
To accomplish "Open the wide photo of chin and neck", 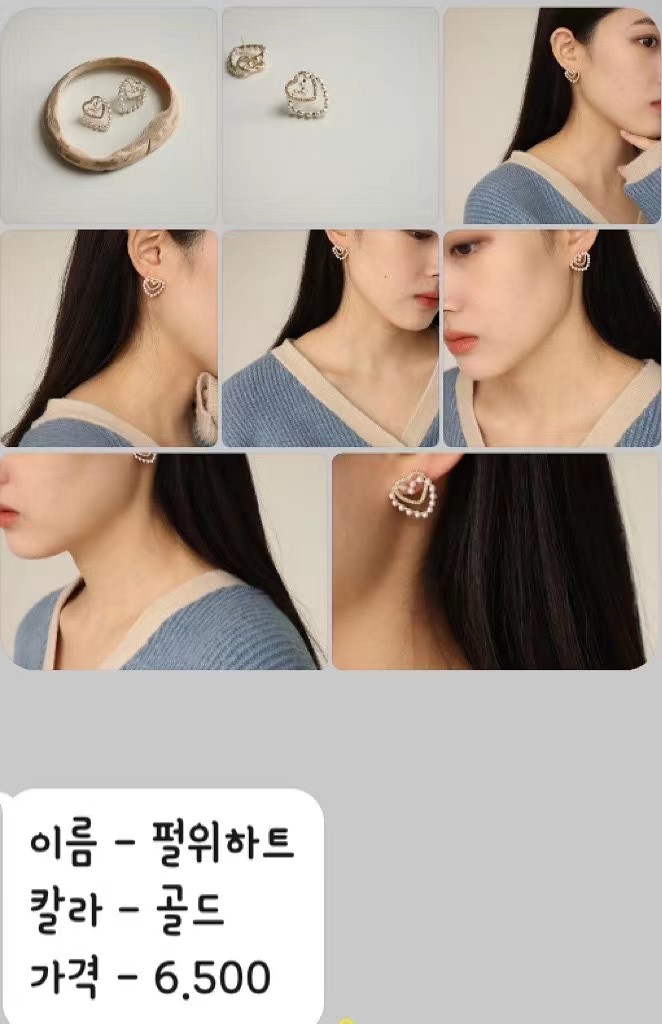I will click(164, 561).
